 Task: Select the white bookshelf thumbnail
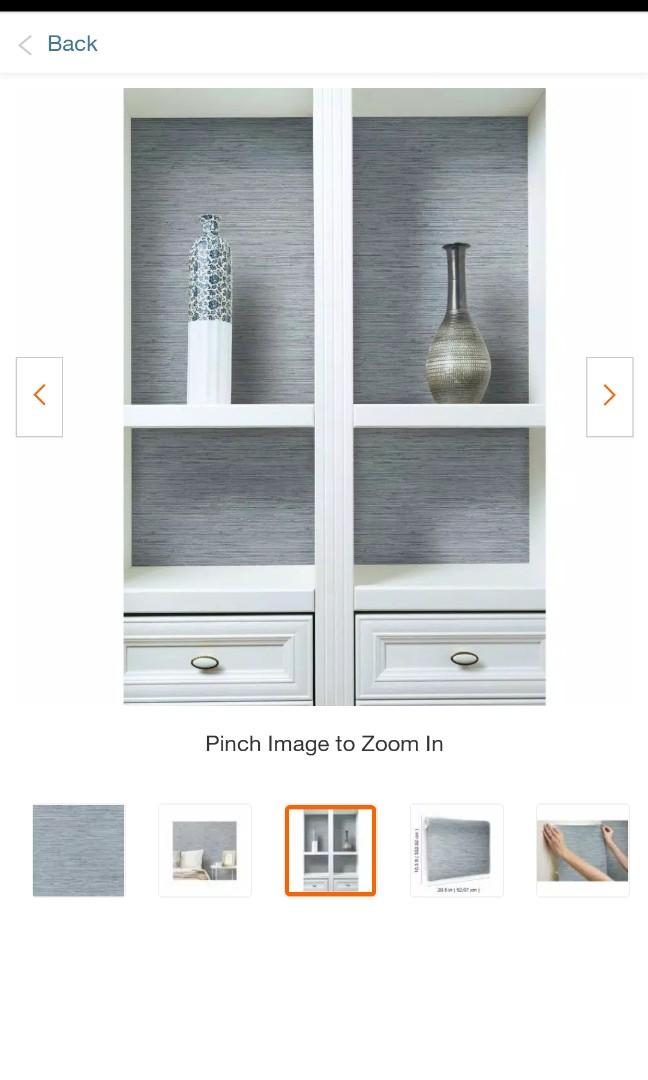pos(330,850)
